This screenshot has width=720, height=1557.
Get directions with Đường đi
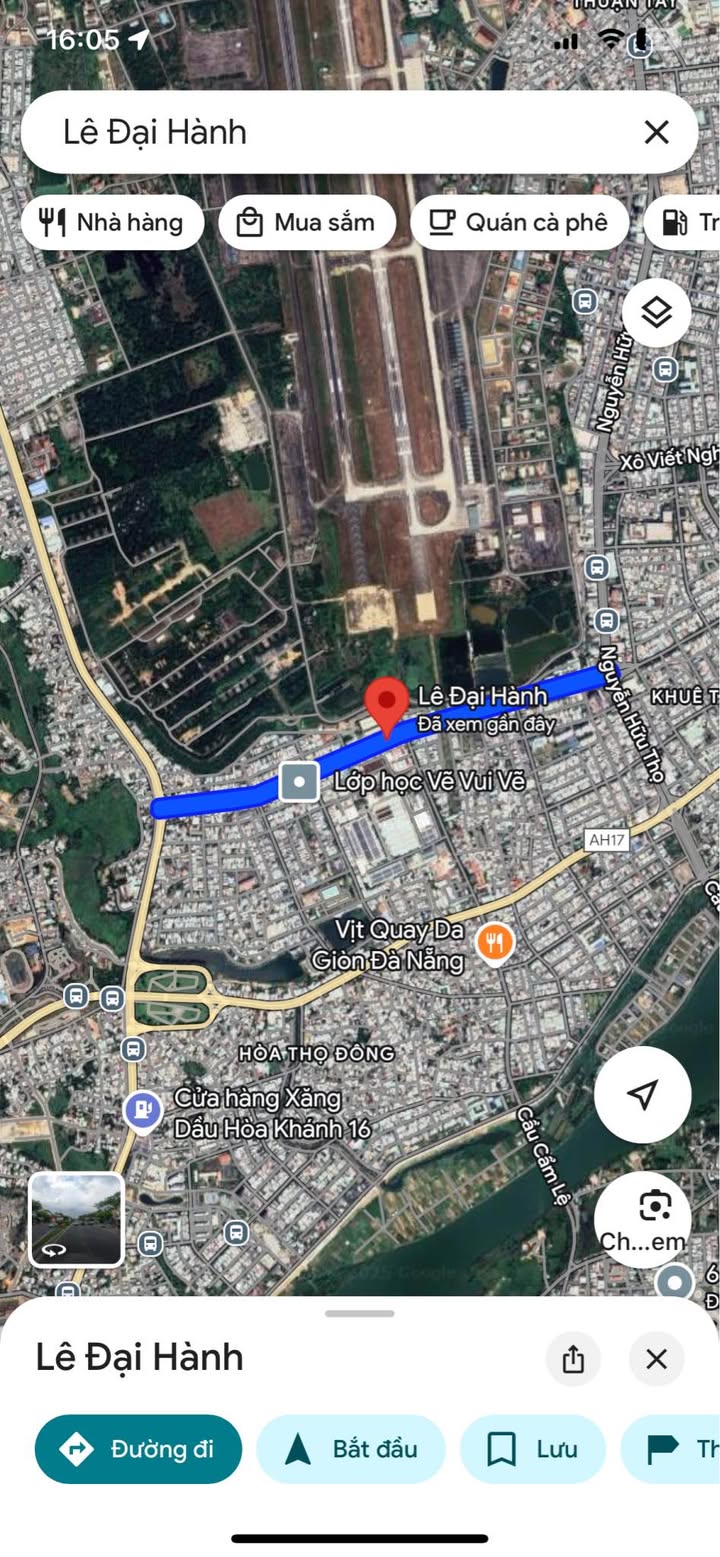tap(139, 1449)
